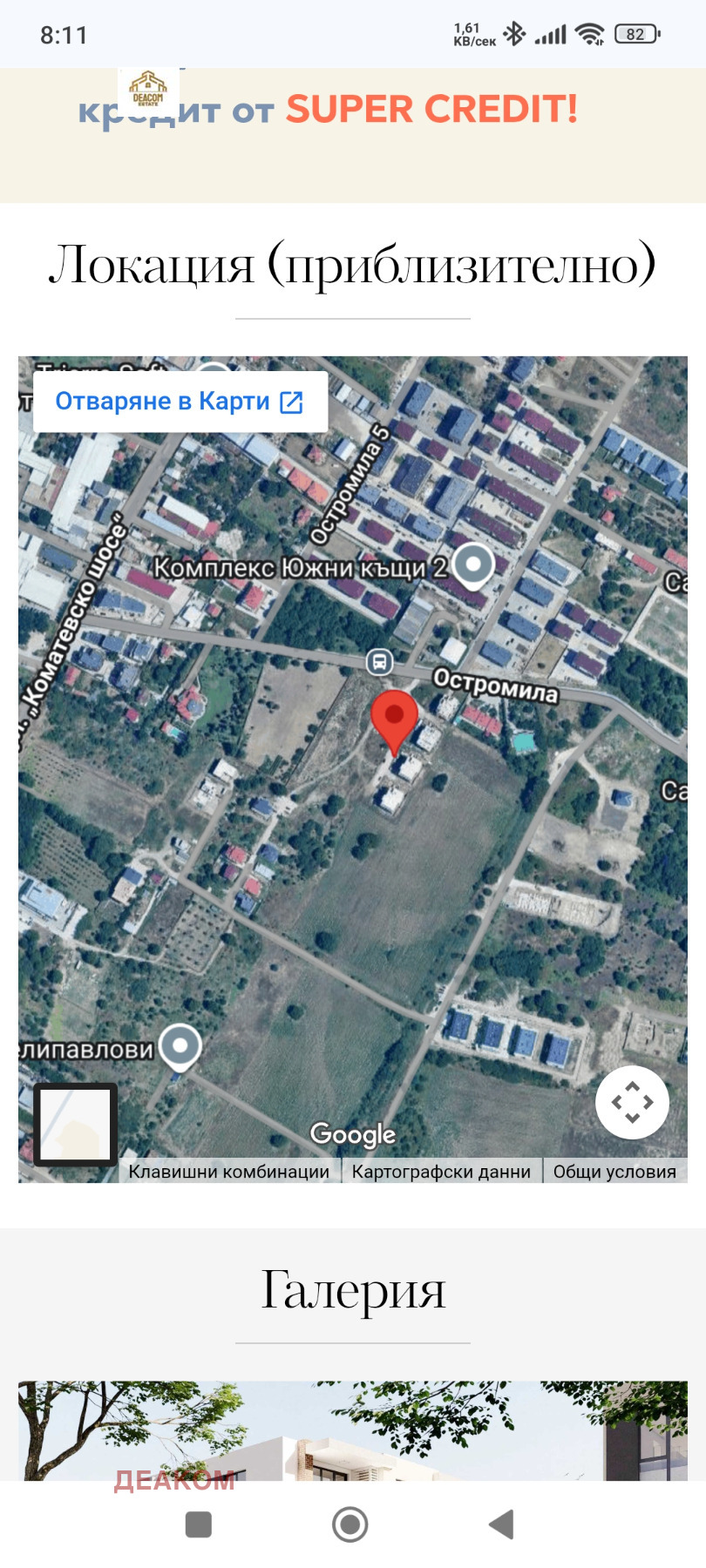Image resolution: width=706 pixels, height=1568 pixels.
Task: Click the bus stop icon near Остромила street
Action: pyautogui.click(x=378, y=664)
